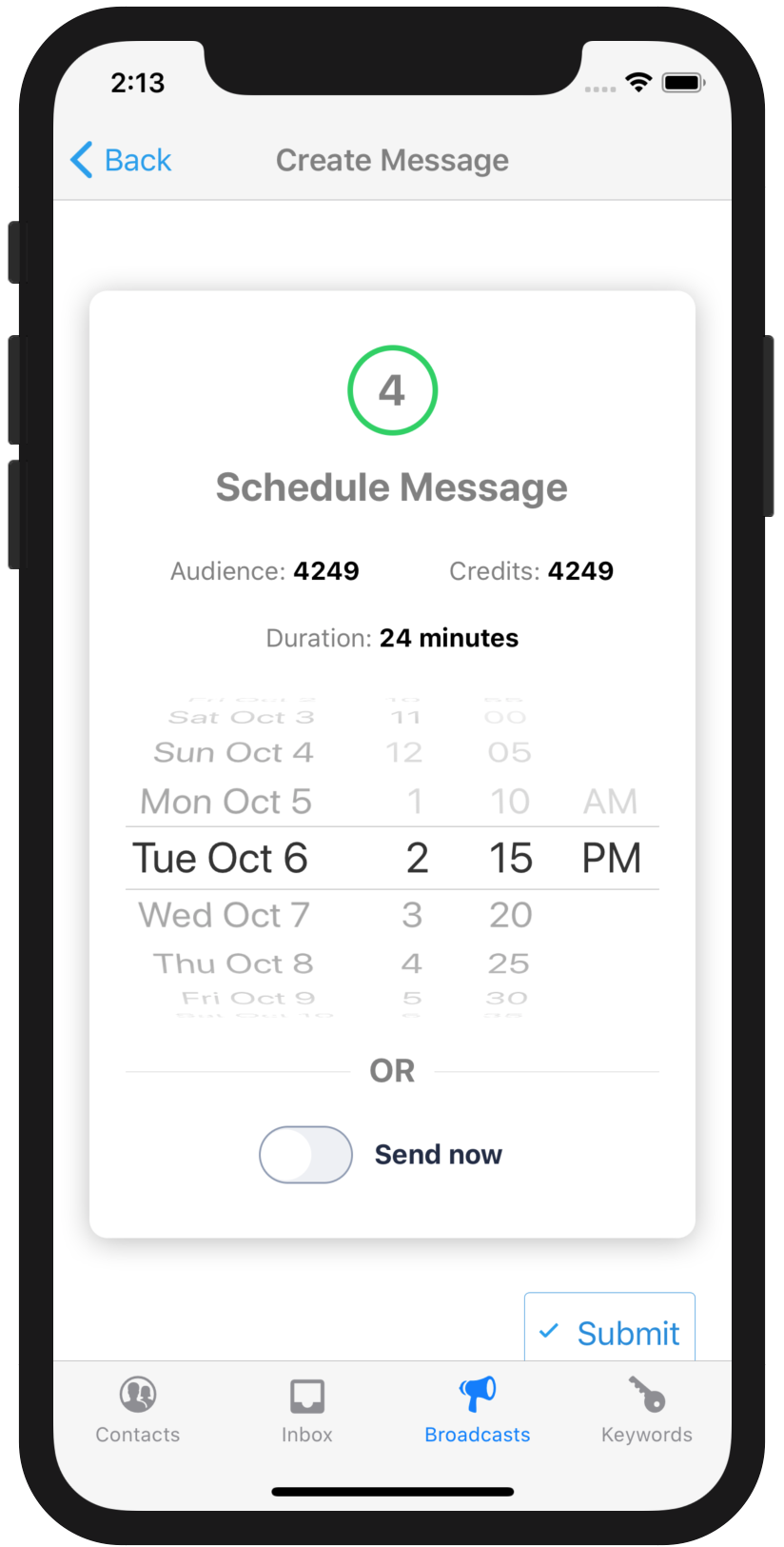Tap the Wi-Fi icon in status bar
Image resolution: width=784 pixels, height=1547 pixels.
(641, 83)
